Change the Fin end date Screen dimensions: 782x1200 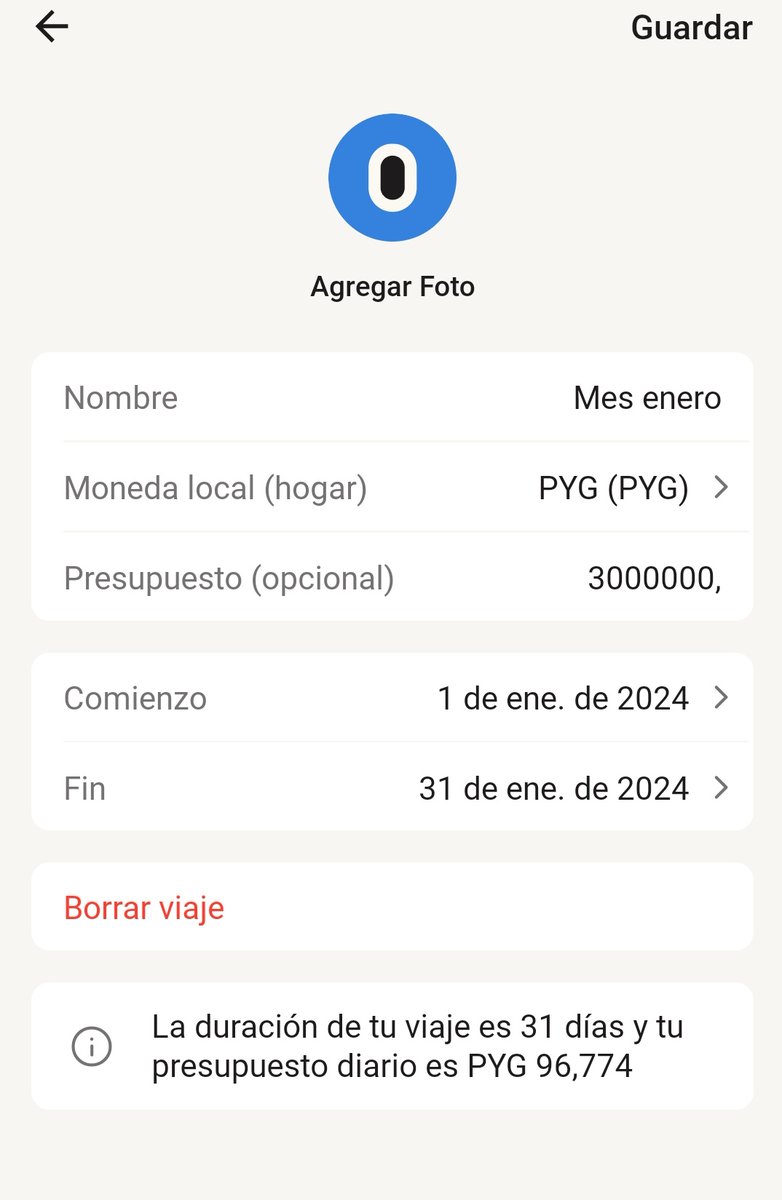392,788
